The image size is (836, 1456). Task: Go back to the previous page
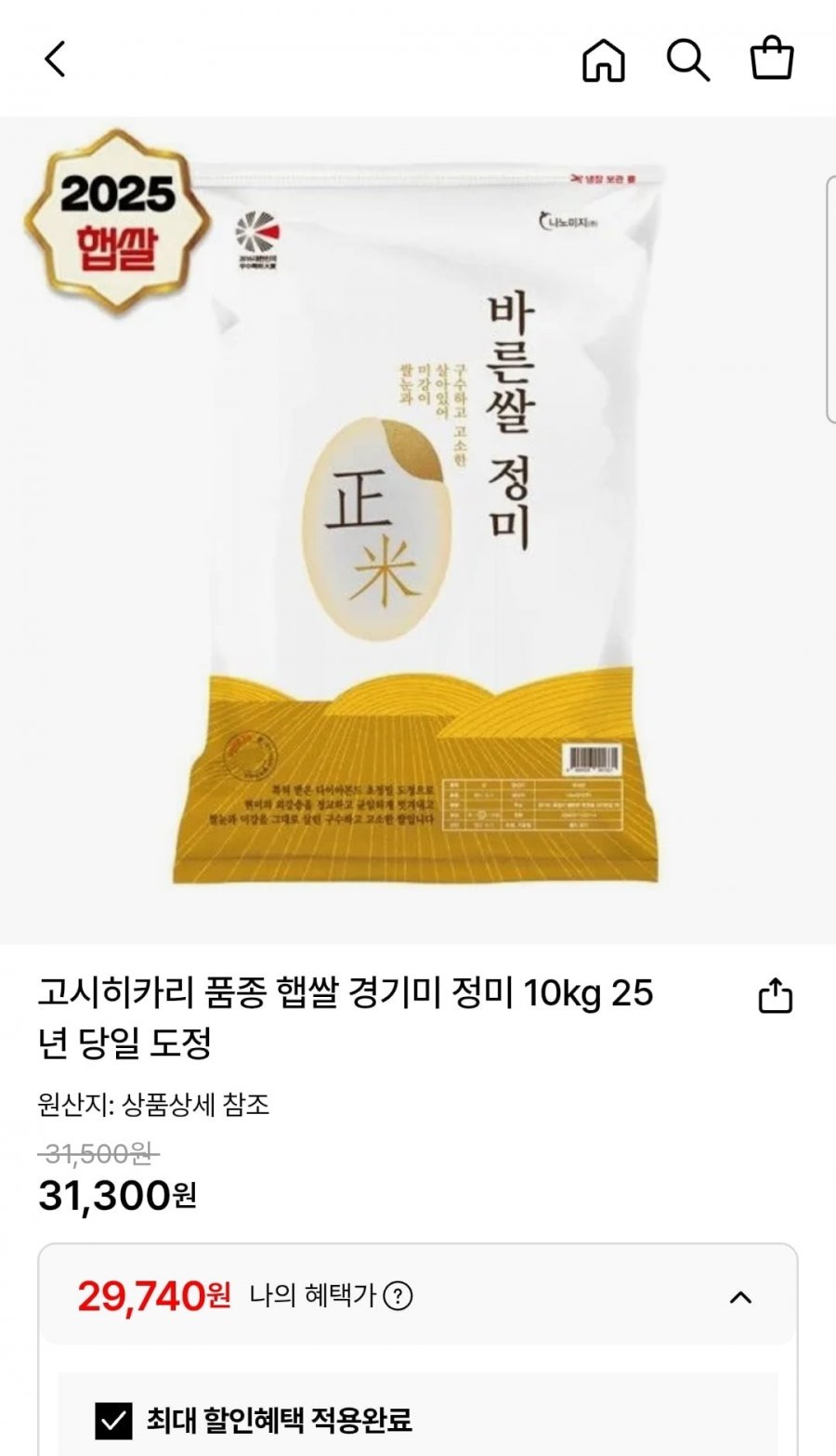pyautogui.click(x=56, y=59)
